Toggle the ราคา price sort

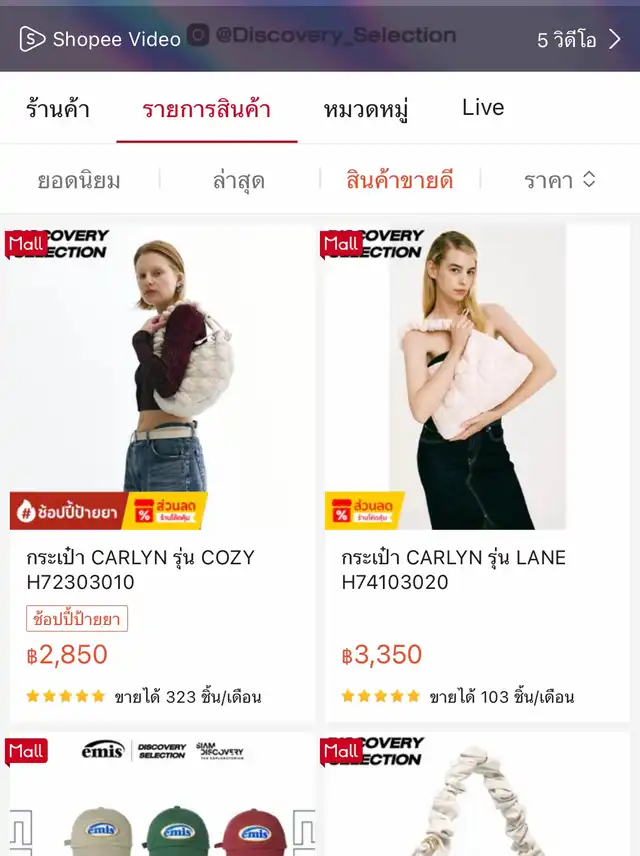point(560,181)
